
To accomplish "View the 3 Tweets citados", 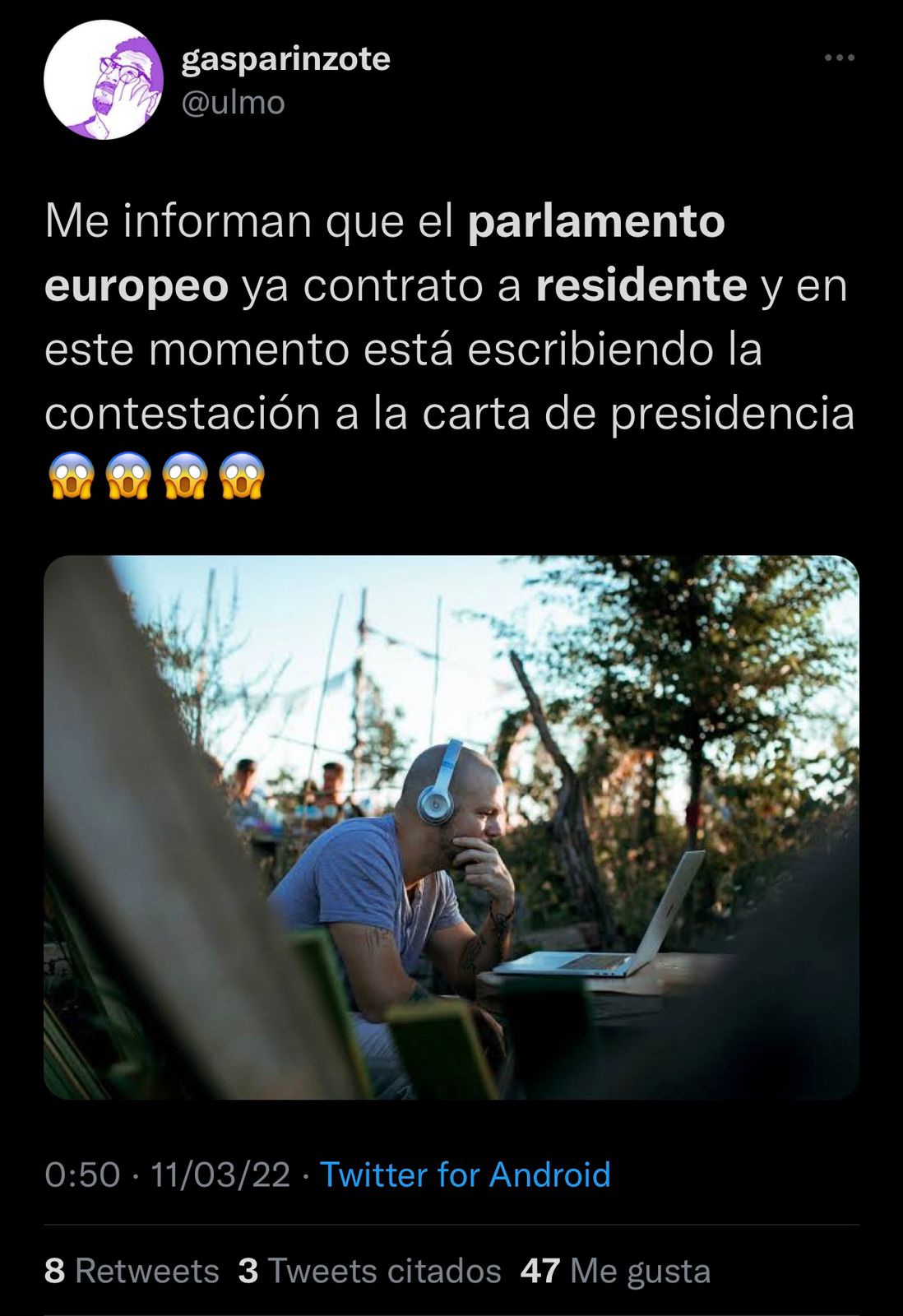I will click(x=369, y=1271).
